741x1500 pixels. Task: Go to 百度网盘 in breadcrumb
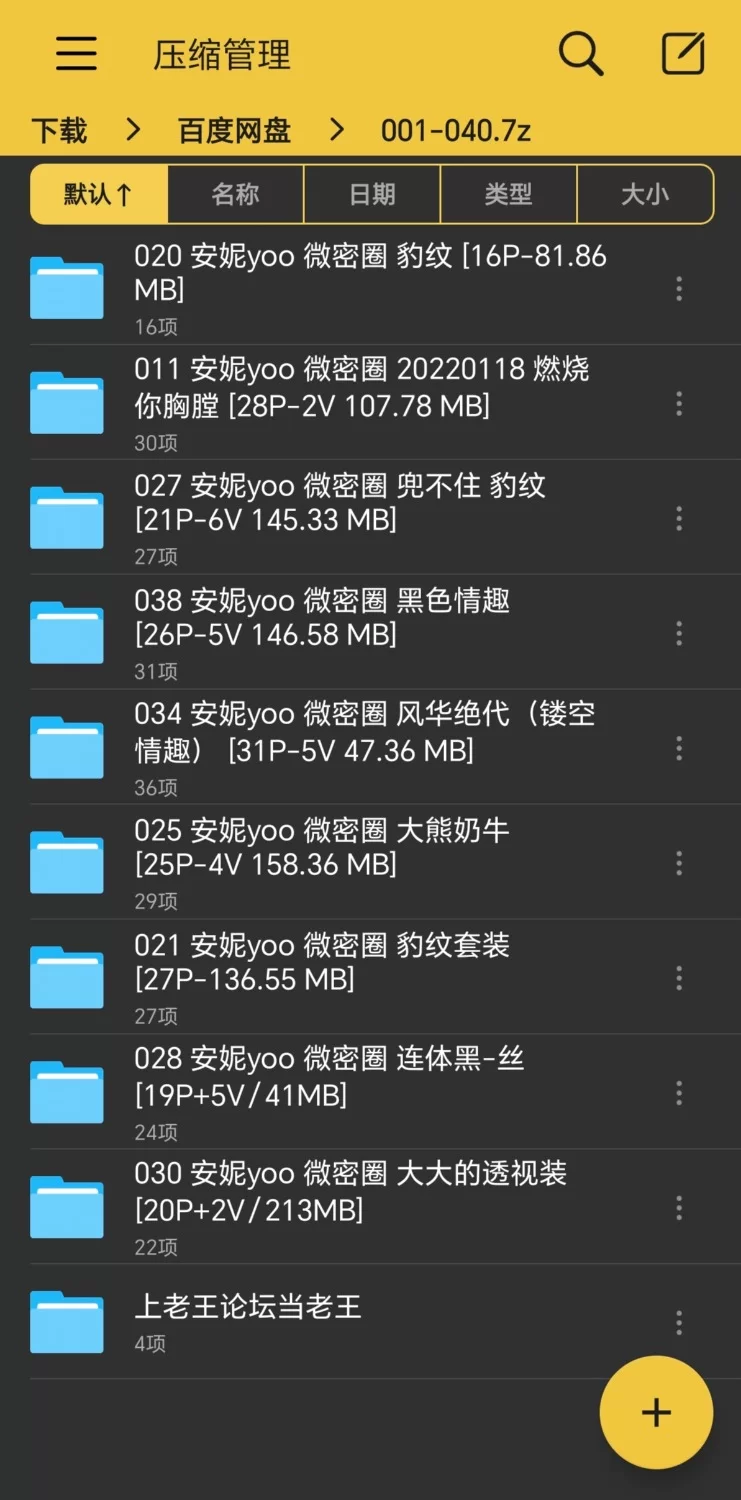coord(234,130)
